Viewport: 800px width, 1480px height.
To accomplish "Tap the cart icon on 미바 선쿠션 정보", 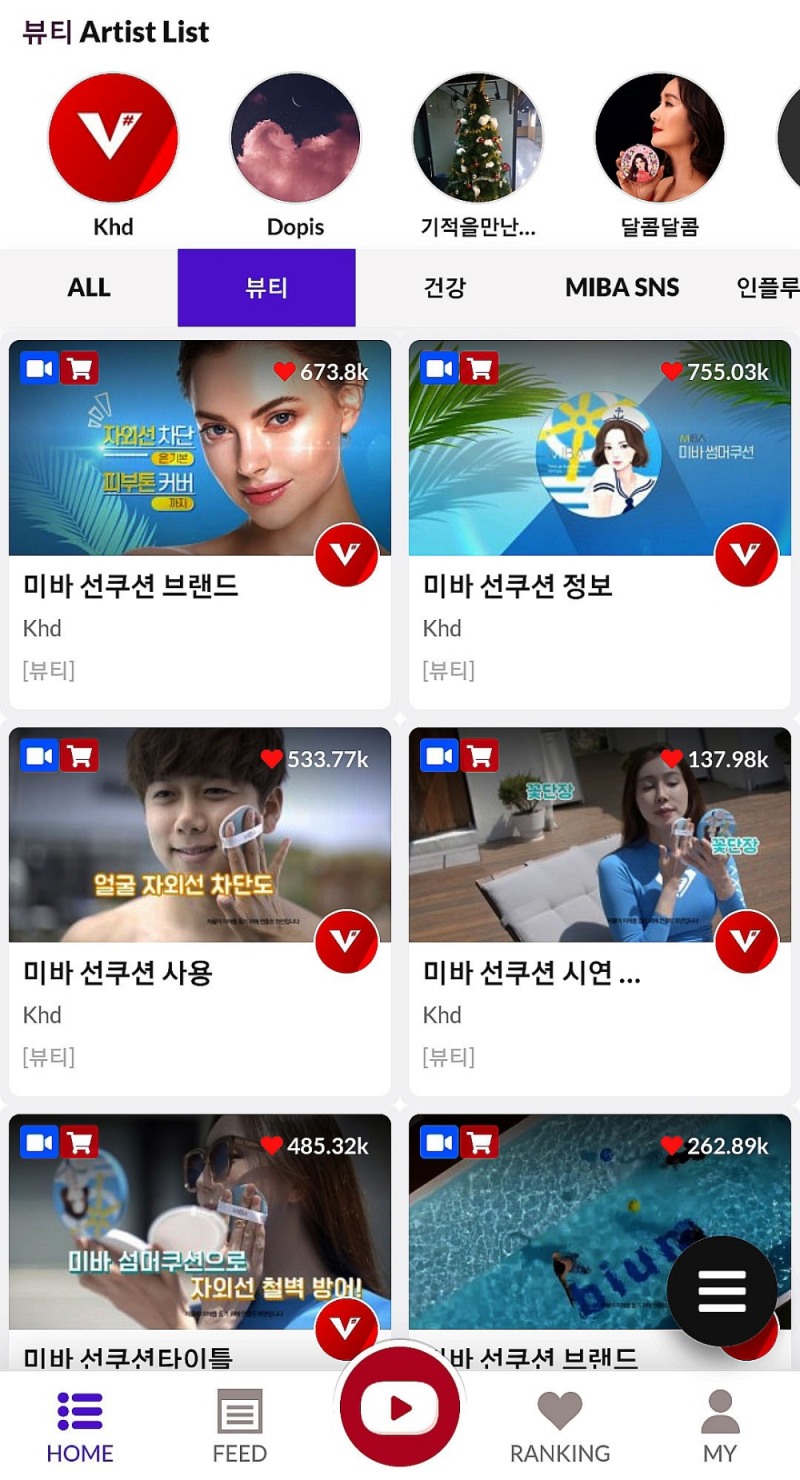I will coord(479,368).
